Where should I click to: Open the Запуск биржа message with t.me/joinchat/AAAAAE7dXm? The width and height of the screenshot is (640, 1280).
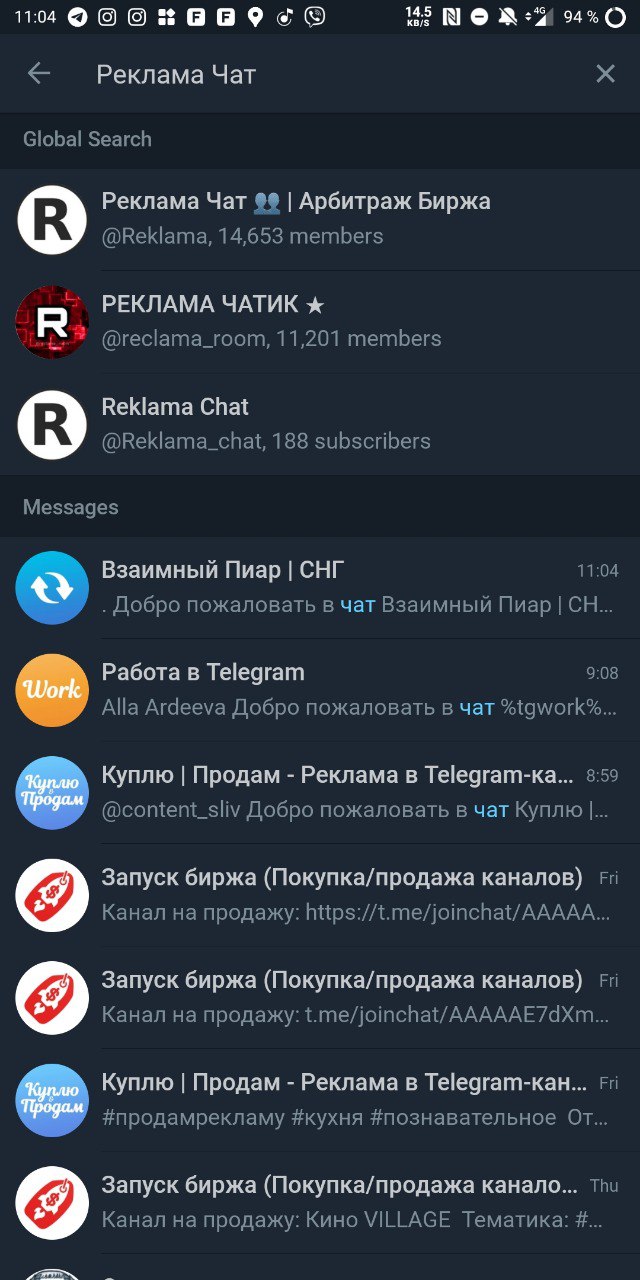click(x=320, y=997)
